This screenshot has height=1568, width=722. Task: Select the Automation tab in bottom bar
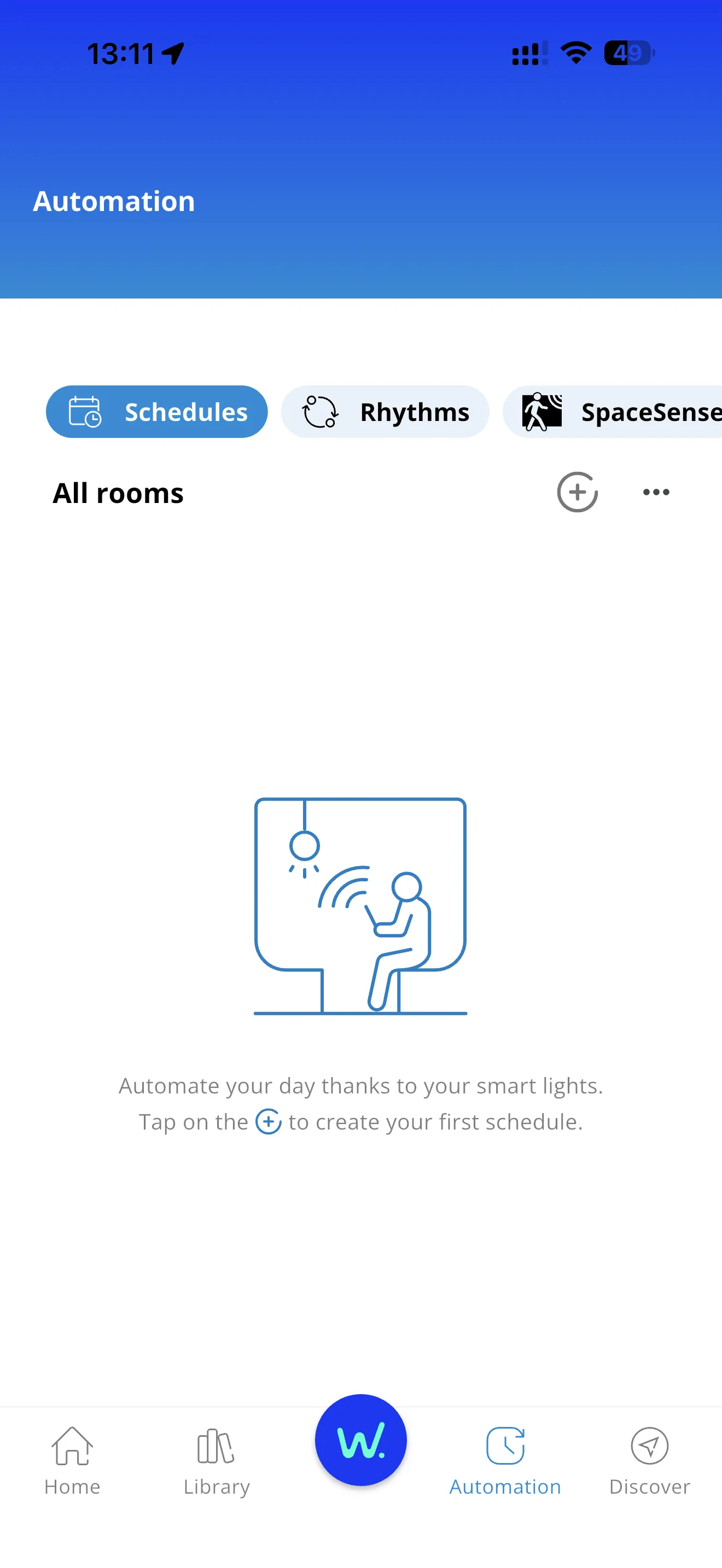point(505,1460)
